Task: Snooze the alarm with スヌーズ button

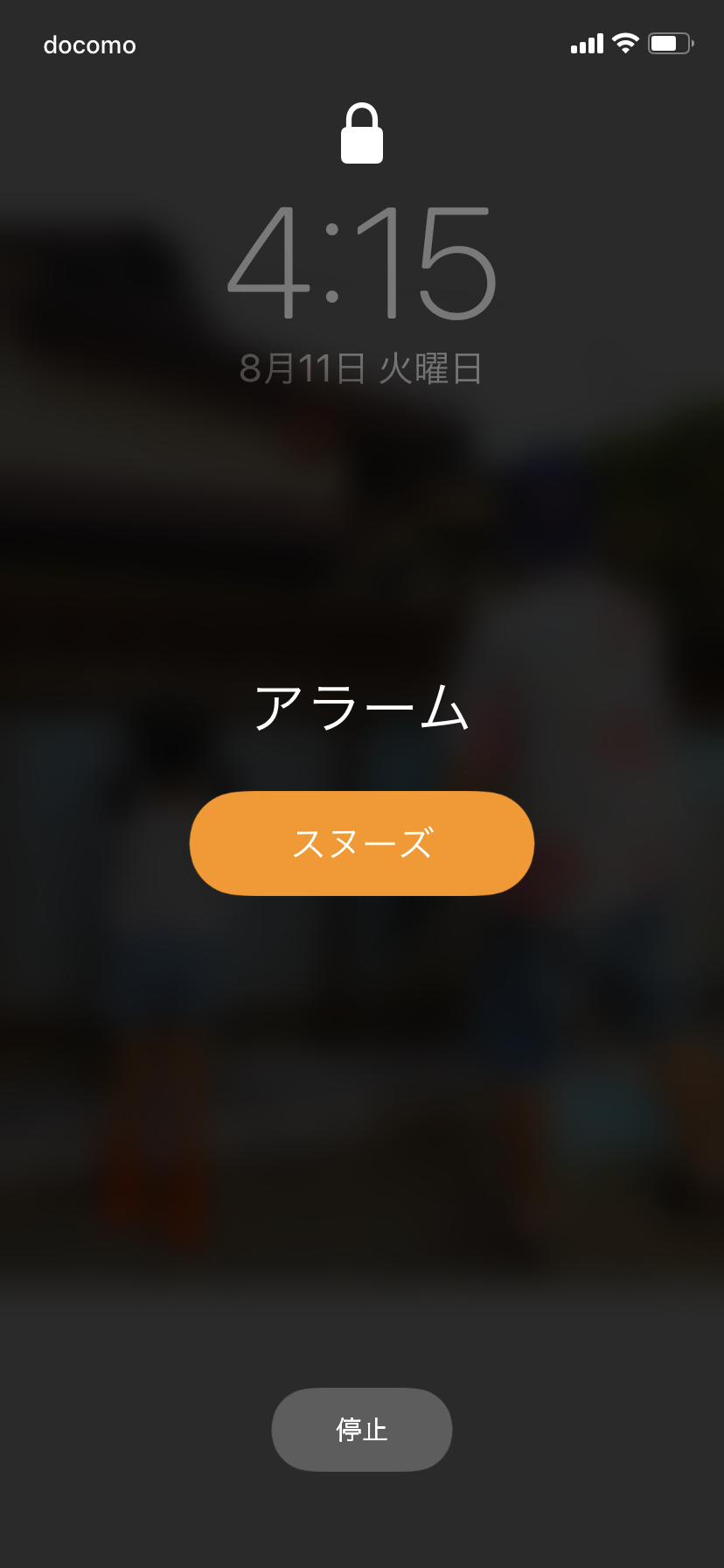Action: pyautogui.click(x=361, y=843)
